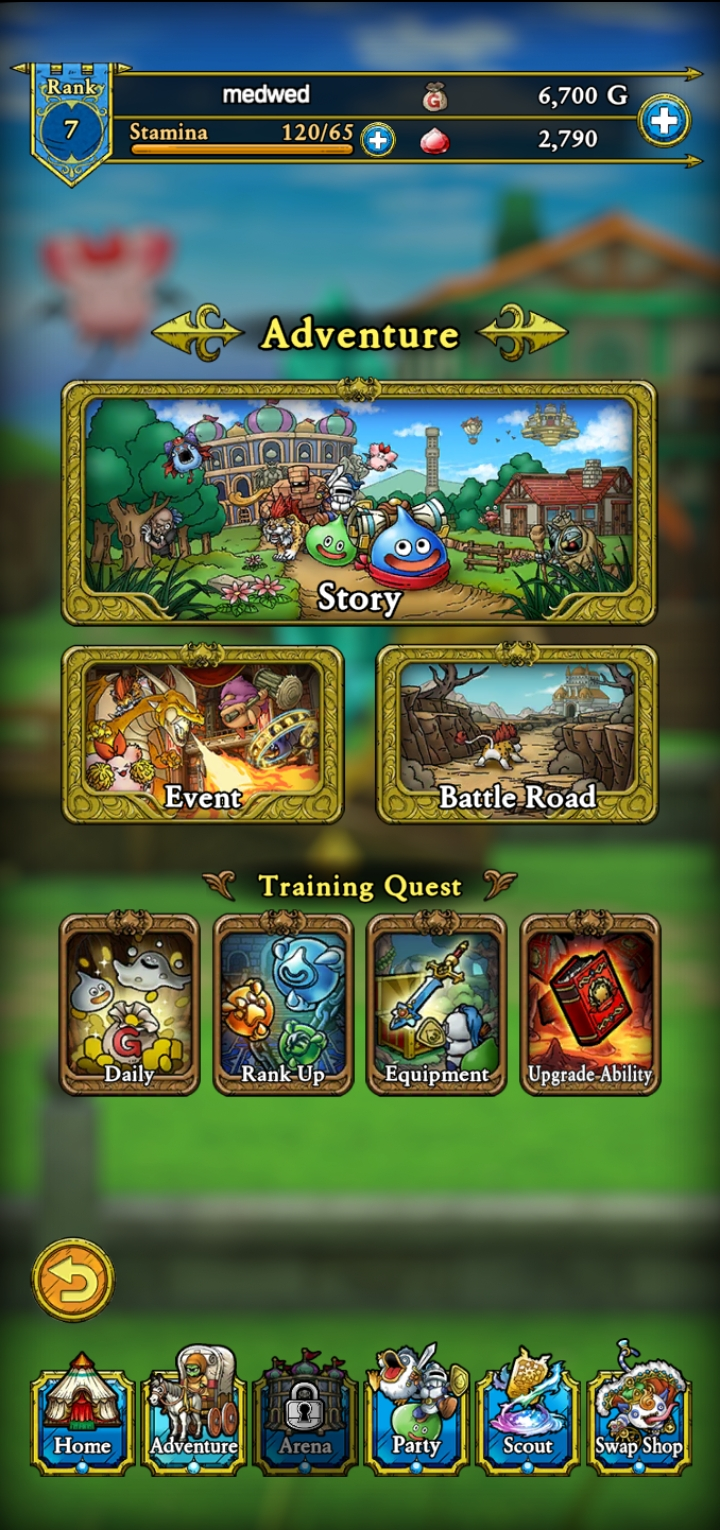Tap the plus icon next to Stamina
Screen dimensions: 720x1530
pos(377,140)
